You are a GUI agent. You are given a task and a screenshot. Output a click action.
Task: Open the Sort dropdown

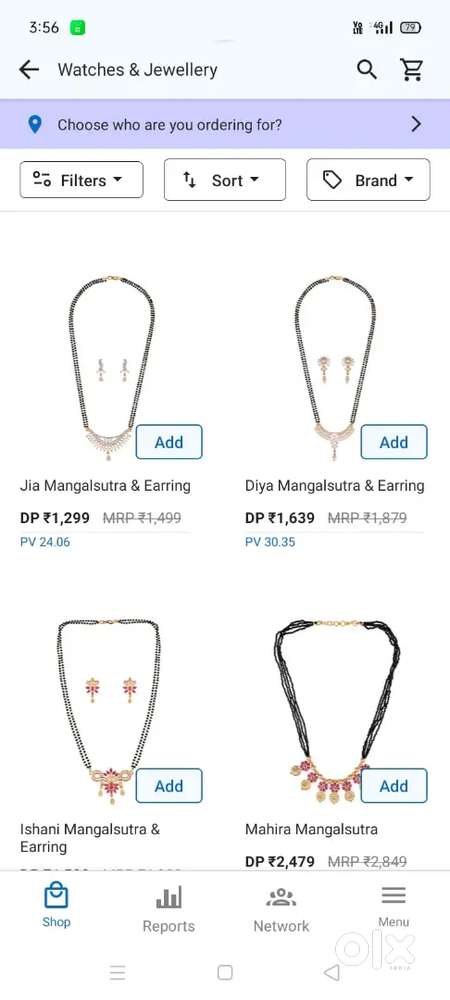tap(225, 180)
